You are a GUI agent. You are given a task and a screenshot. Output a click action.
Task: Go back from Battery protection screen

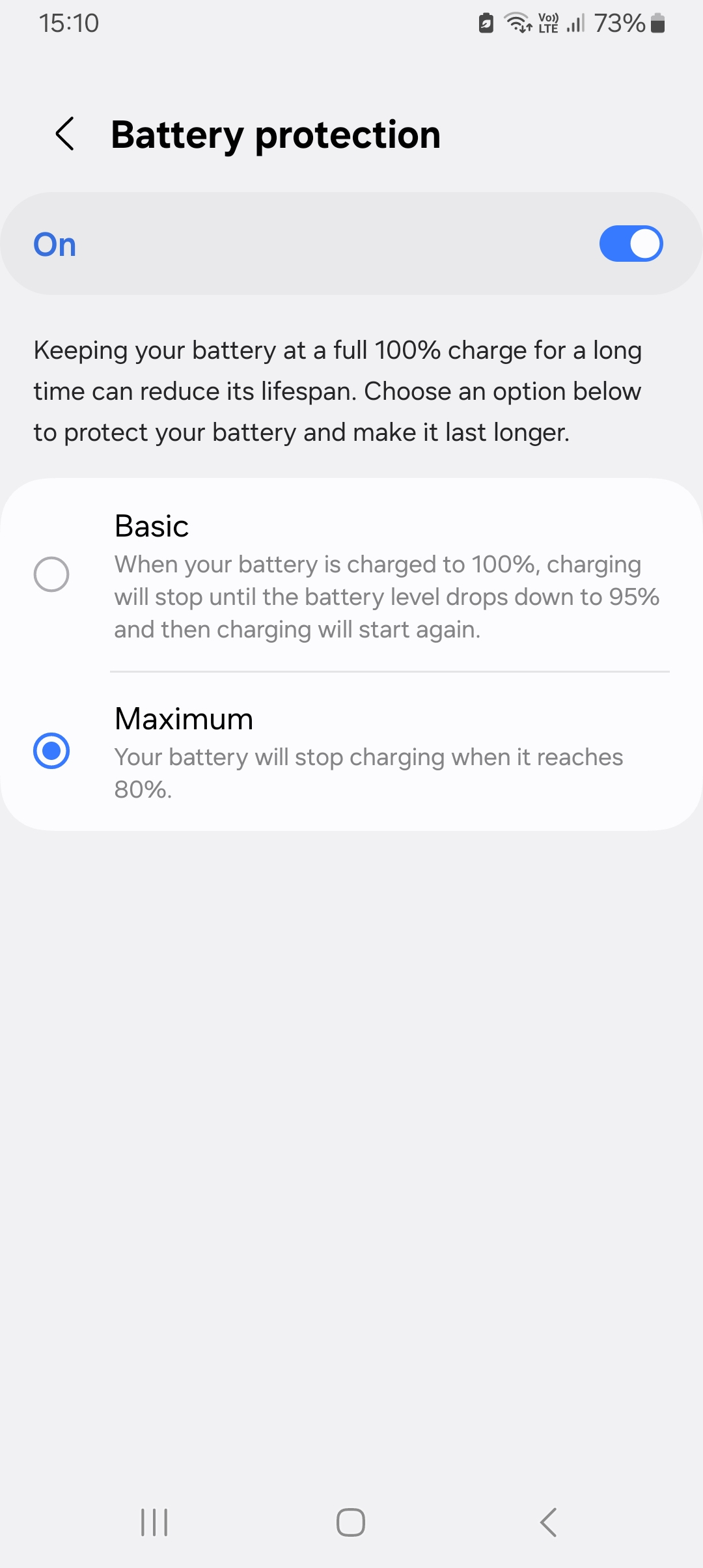tap(65, 134)
